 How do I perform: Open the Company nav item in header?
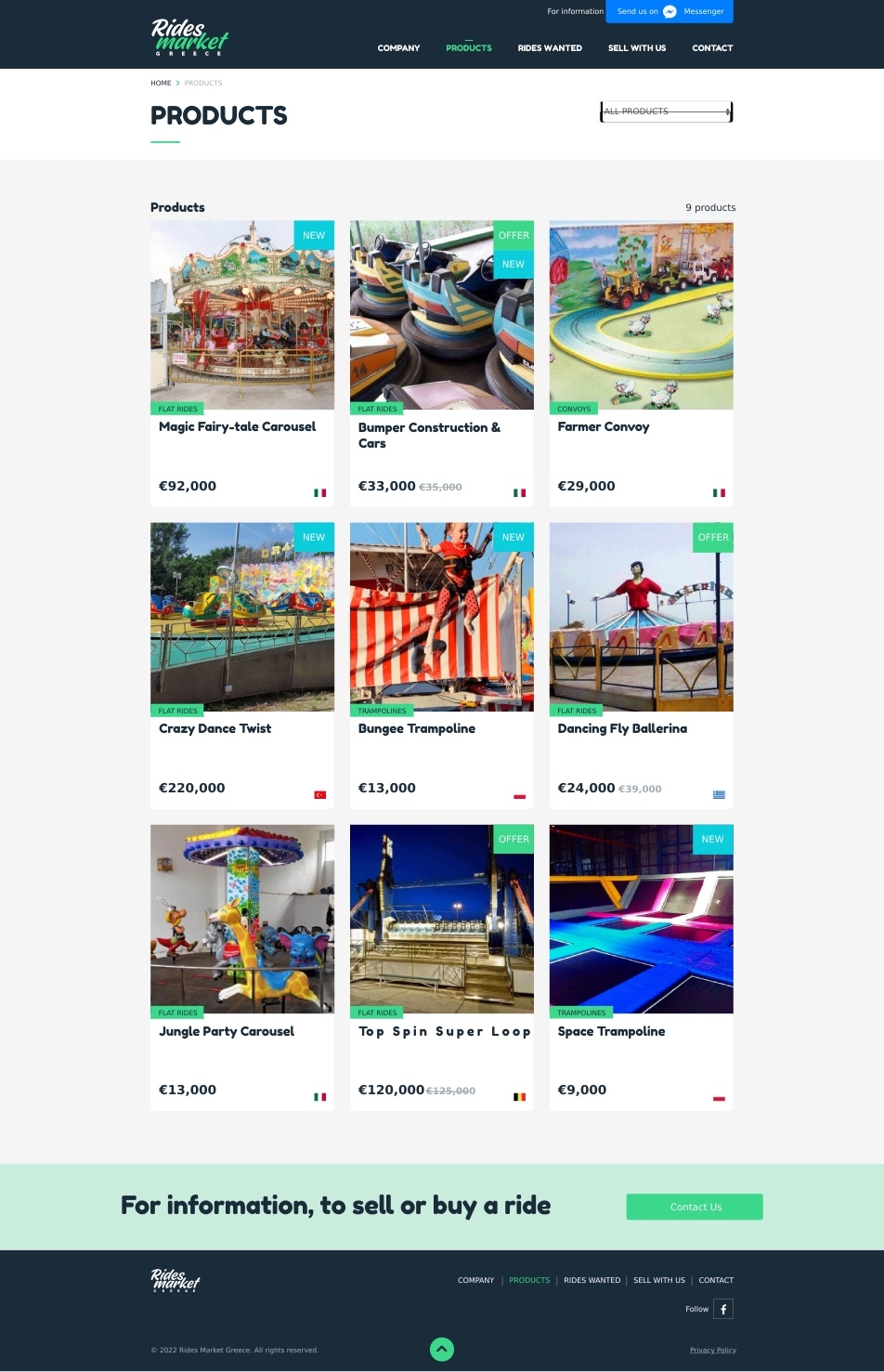(x=398, y=48)
